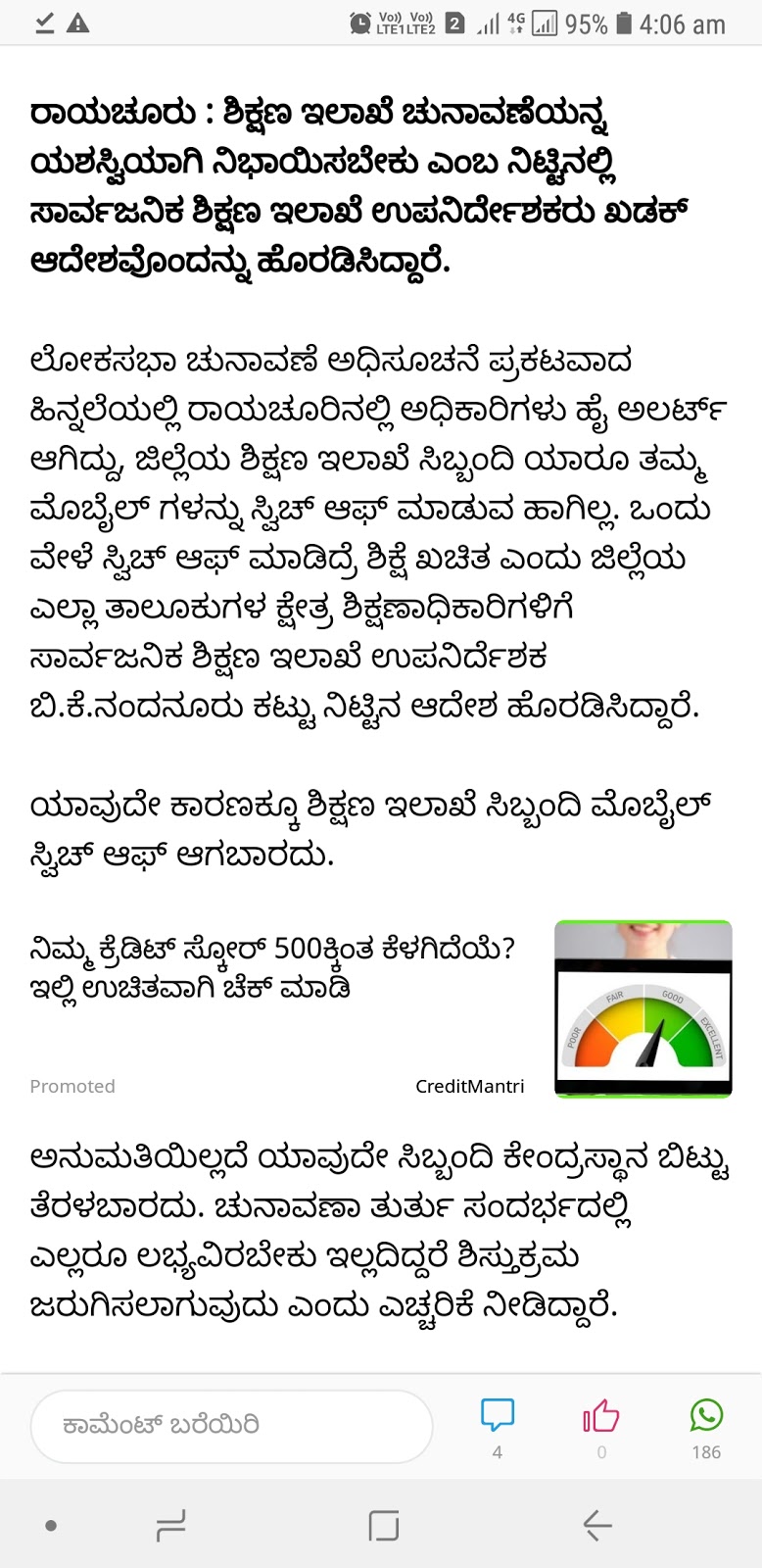Open the comments speech bubble icon
The height and width of the screenshot is (1568, 762).
point(498,1416)
